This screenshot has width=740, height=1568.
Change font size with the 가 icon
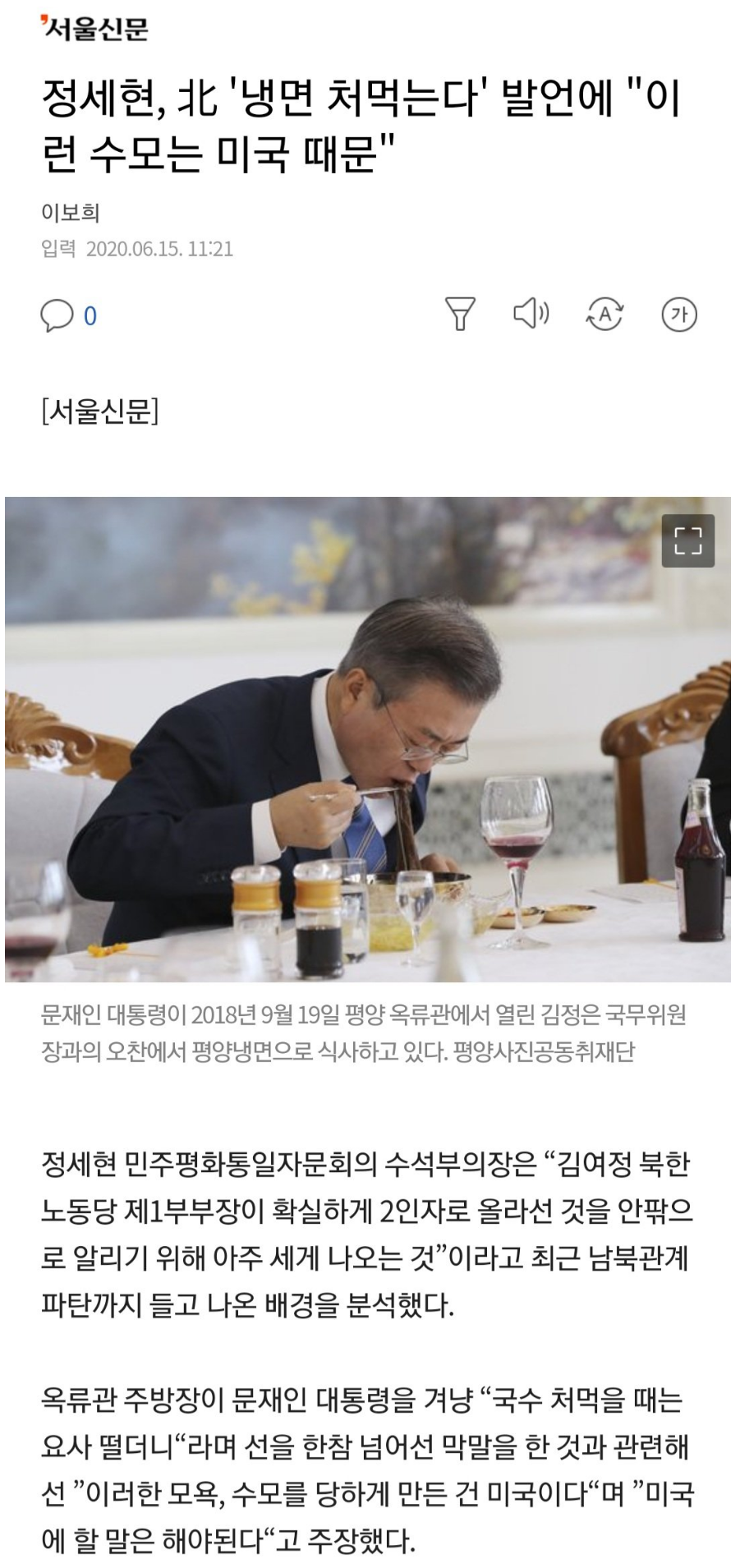pyautogui.click(x=679, y=314)
